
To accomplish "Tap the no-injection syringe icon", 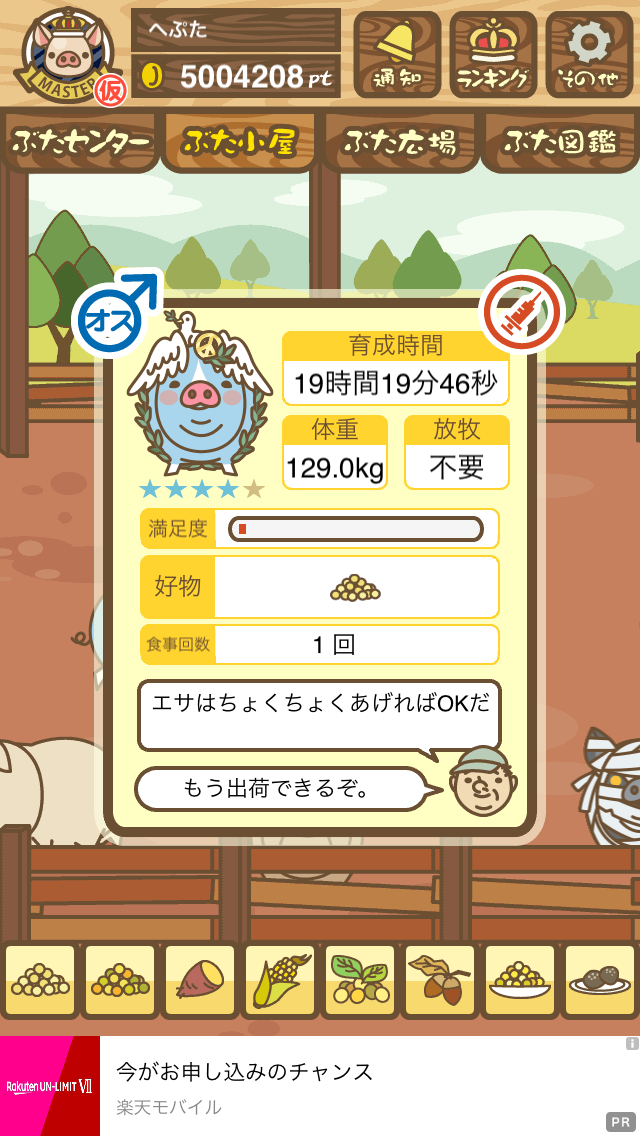I will (522, 312).
